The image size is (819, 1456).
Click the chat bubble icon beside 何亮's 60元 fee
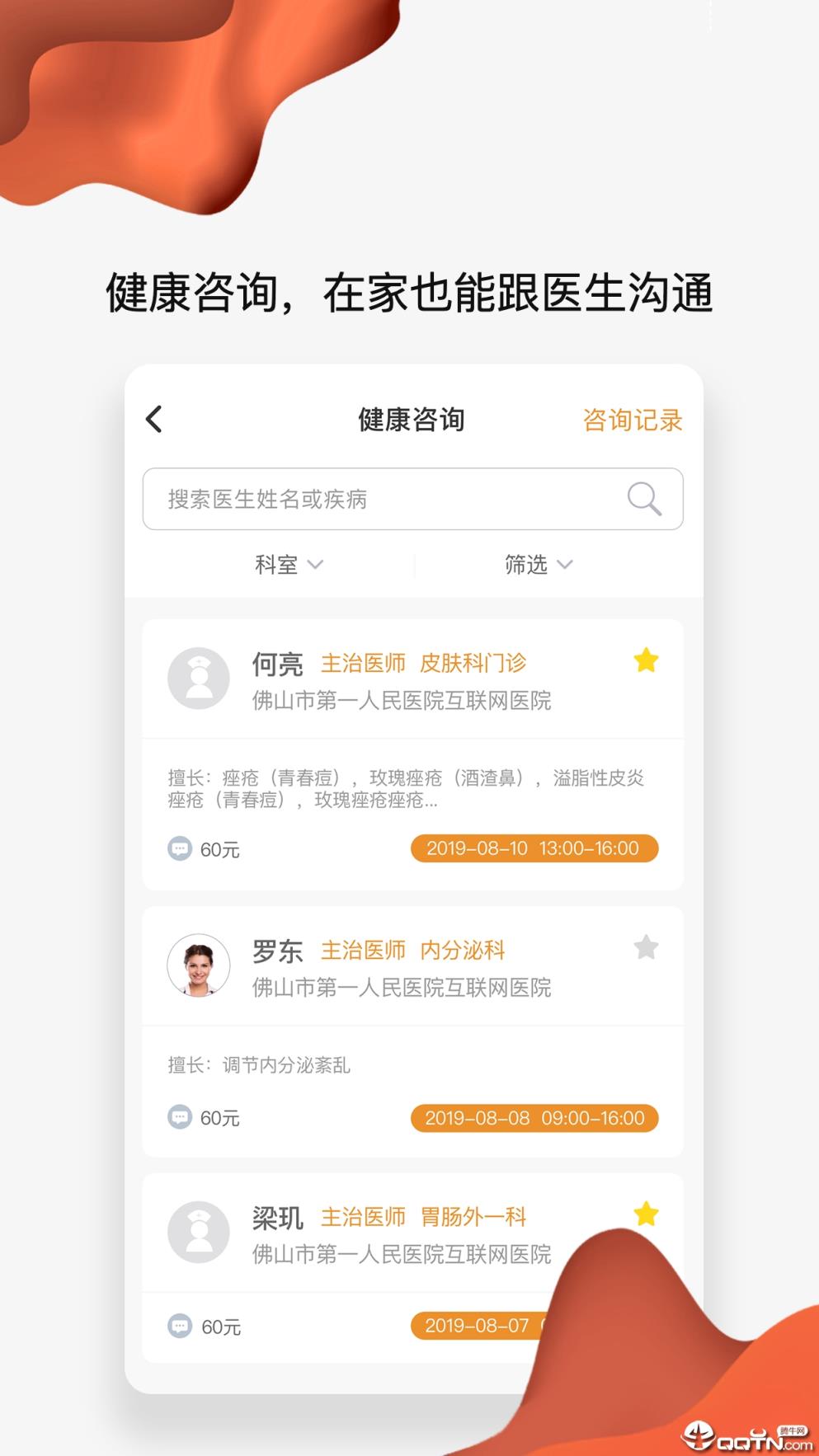178,848
